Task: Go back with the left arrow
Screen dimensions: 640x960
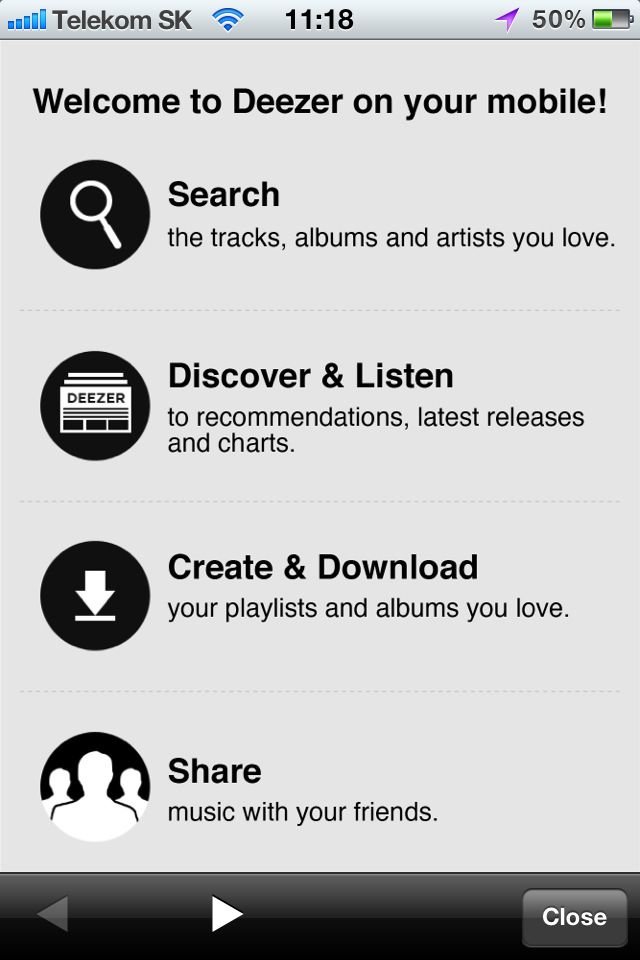Action: point(53,914)
